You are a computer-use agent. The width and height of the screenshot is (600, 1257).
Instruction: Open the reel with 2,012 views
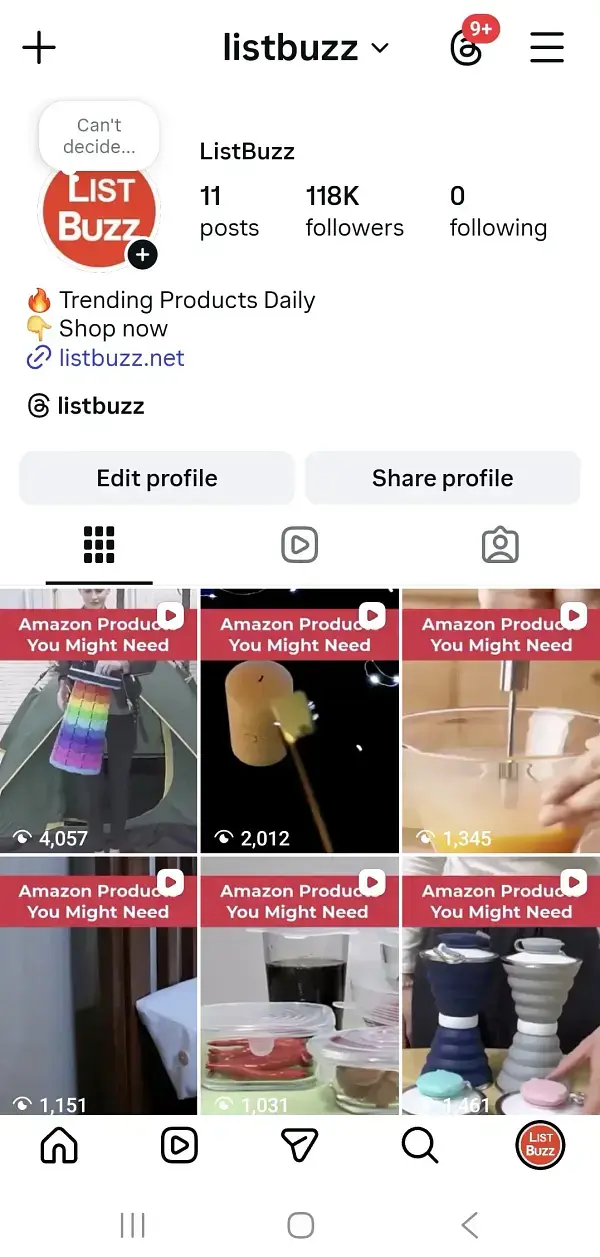coord(299,720)
